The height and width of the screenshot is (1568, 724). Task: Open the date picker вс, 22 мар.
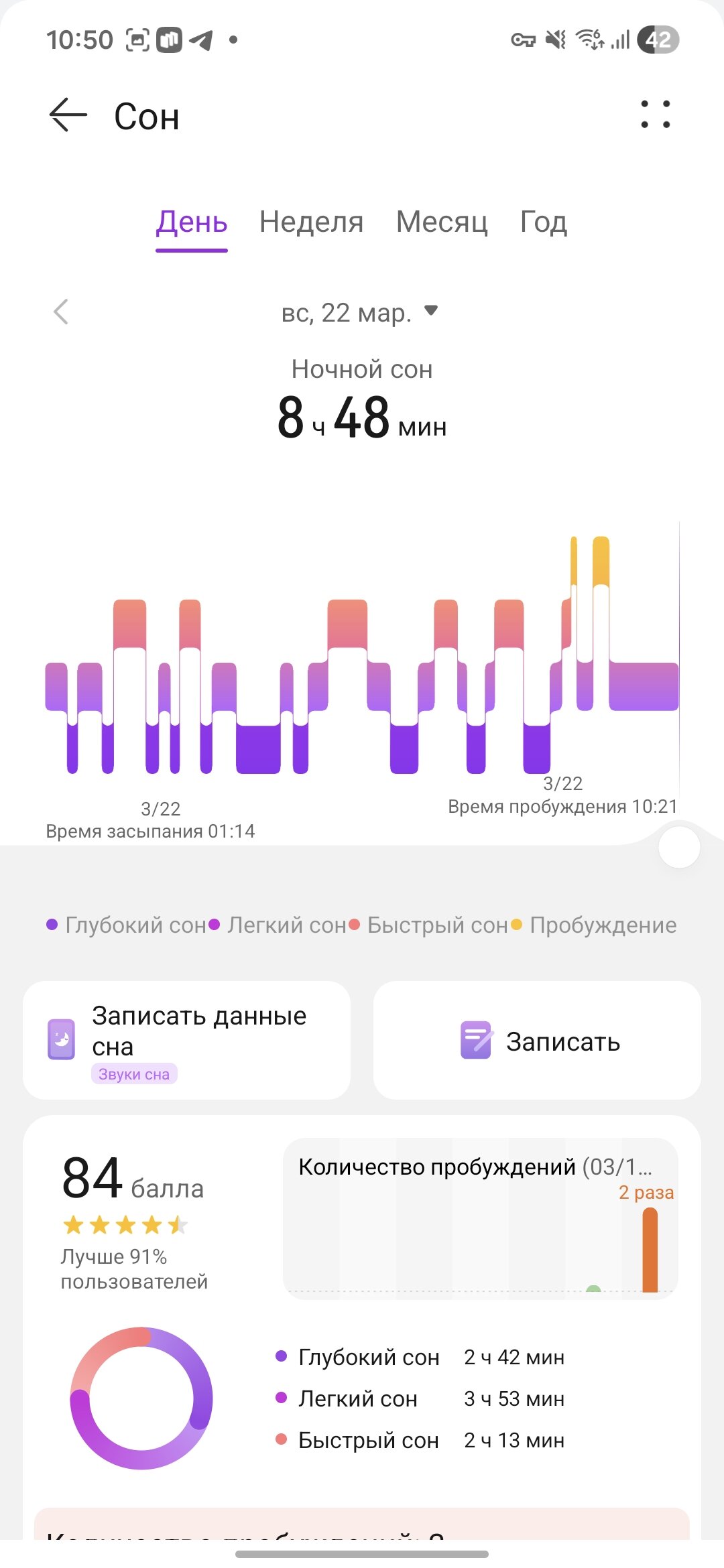click(359, 312)
